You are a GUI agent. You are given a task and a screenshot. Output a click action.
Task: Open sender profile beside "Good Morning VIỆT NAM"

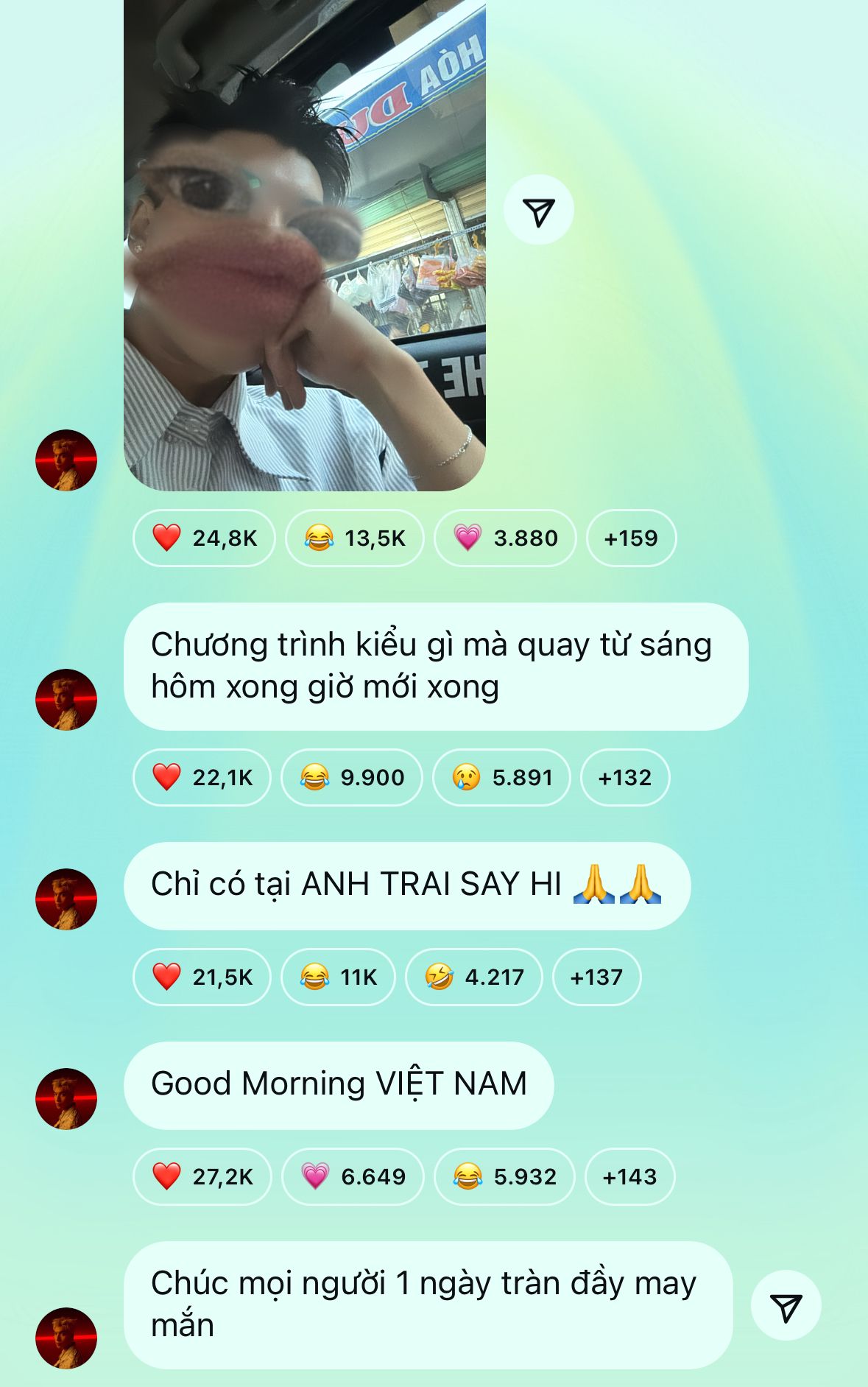click(x=66, y=1099)
